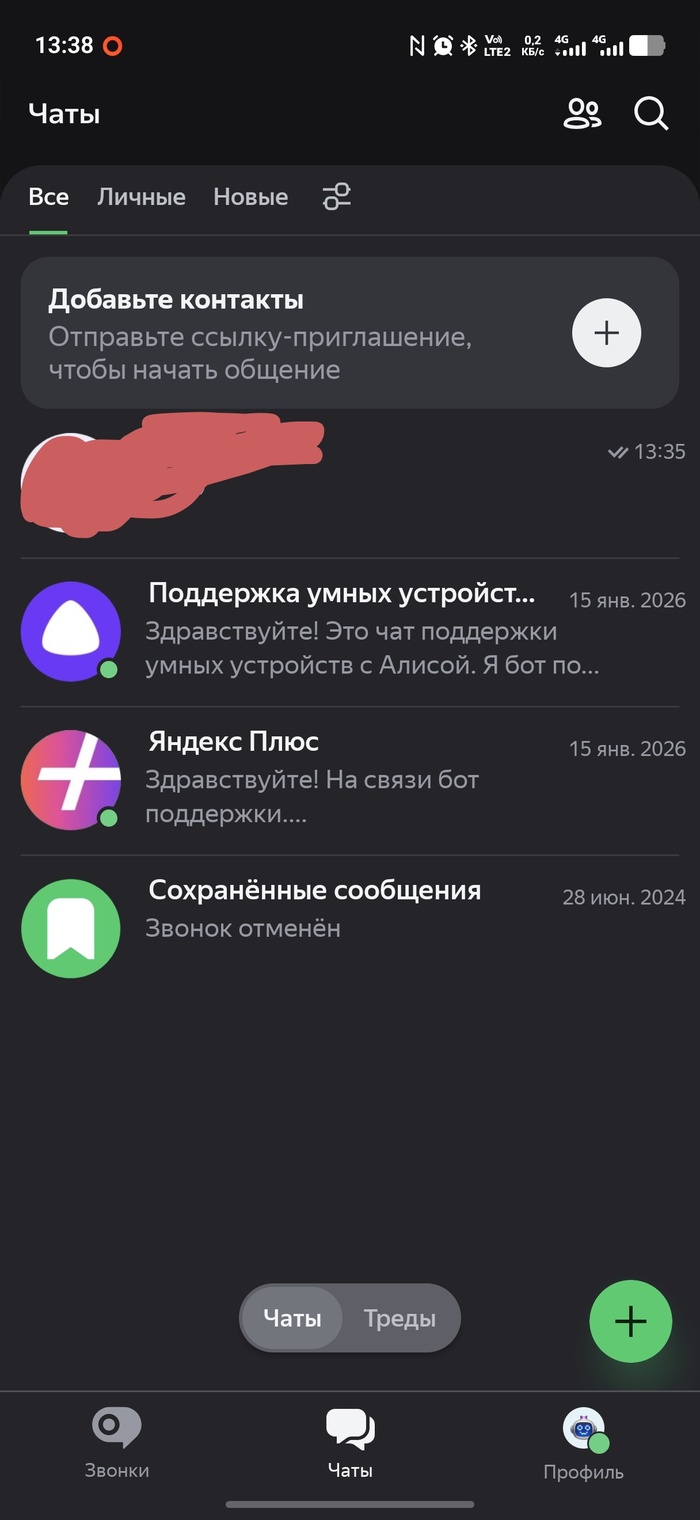This screenshot has width=700, height=1520.
Task: Switch to the Личные tab
Action: coord(141,197)
